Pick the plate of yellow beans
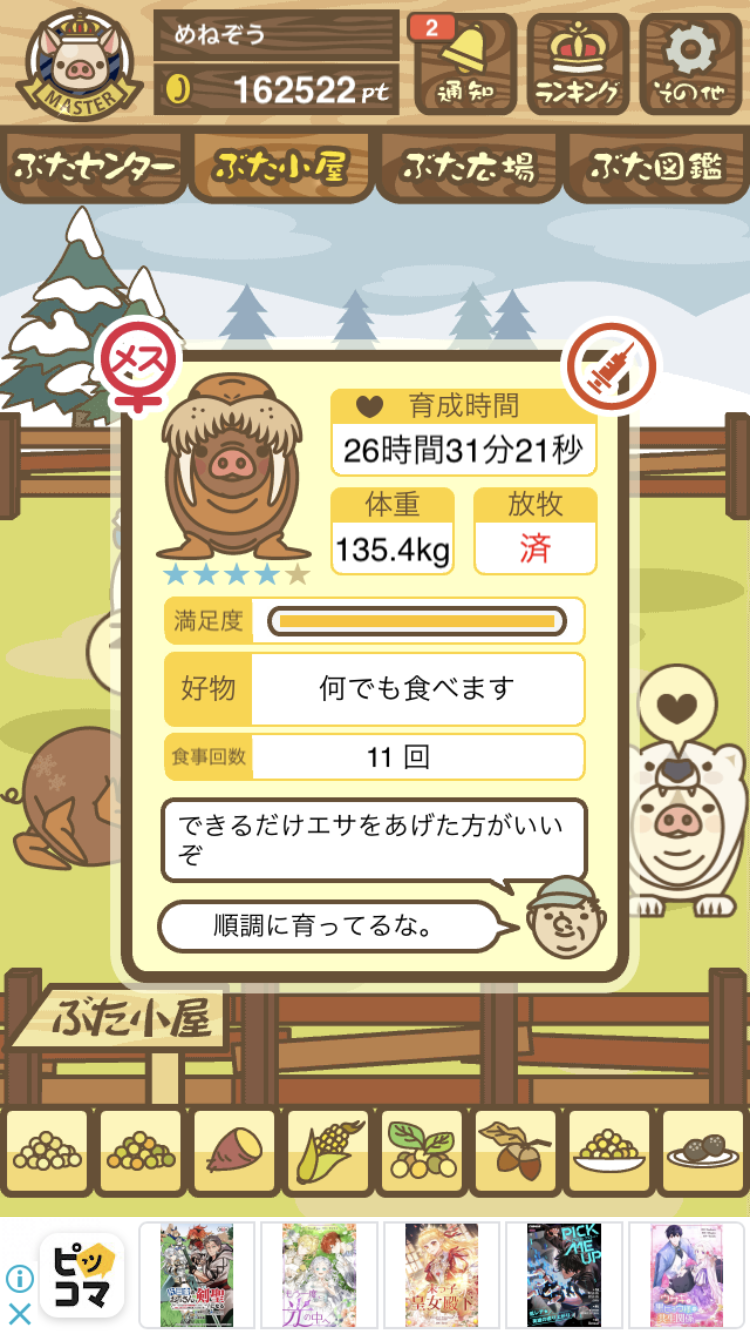750x1334 pixels. pyautogui.click(x=609, y=1152)
